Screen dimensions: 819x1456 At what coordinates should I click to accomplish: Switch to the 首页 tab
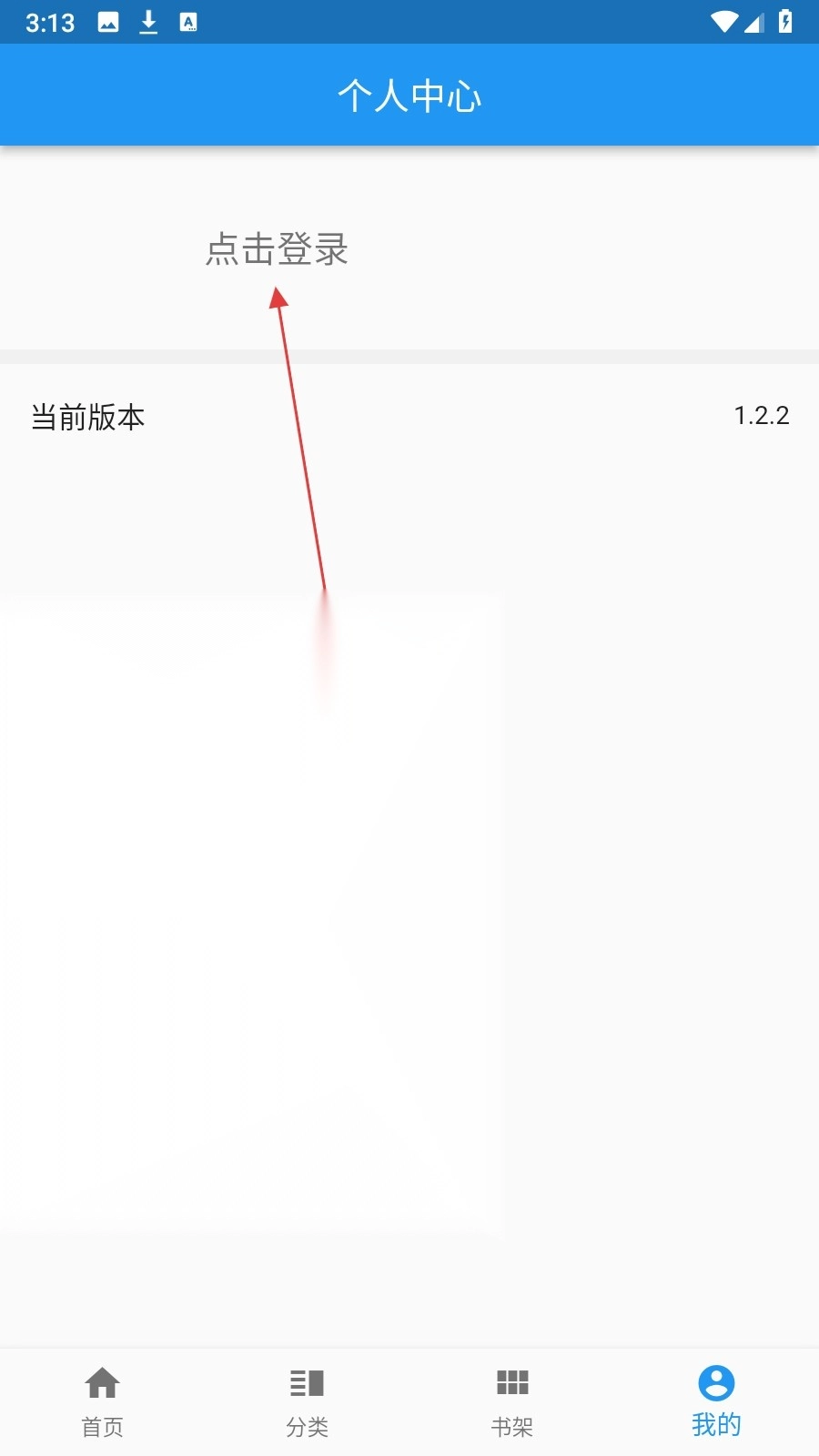tap(102, 1401)
